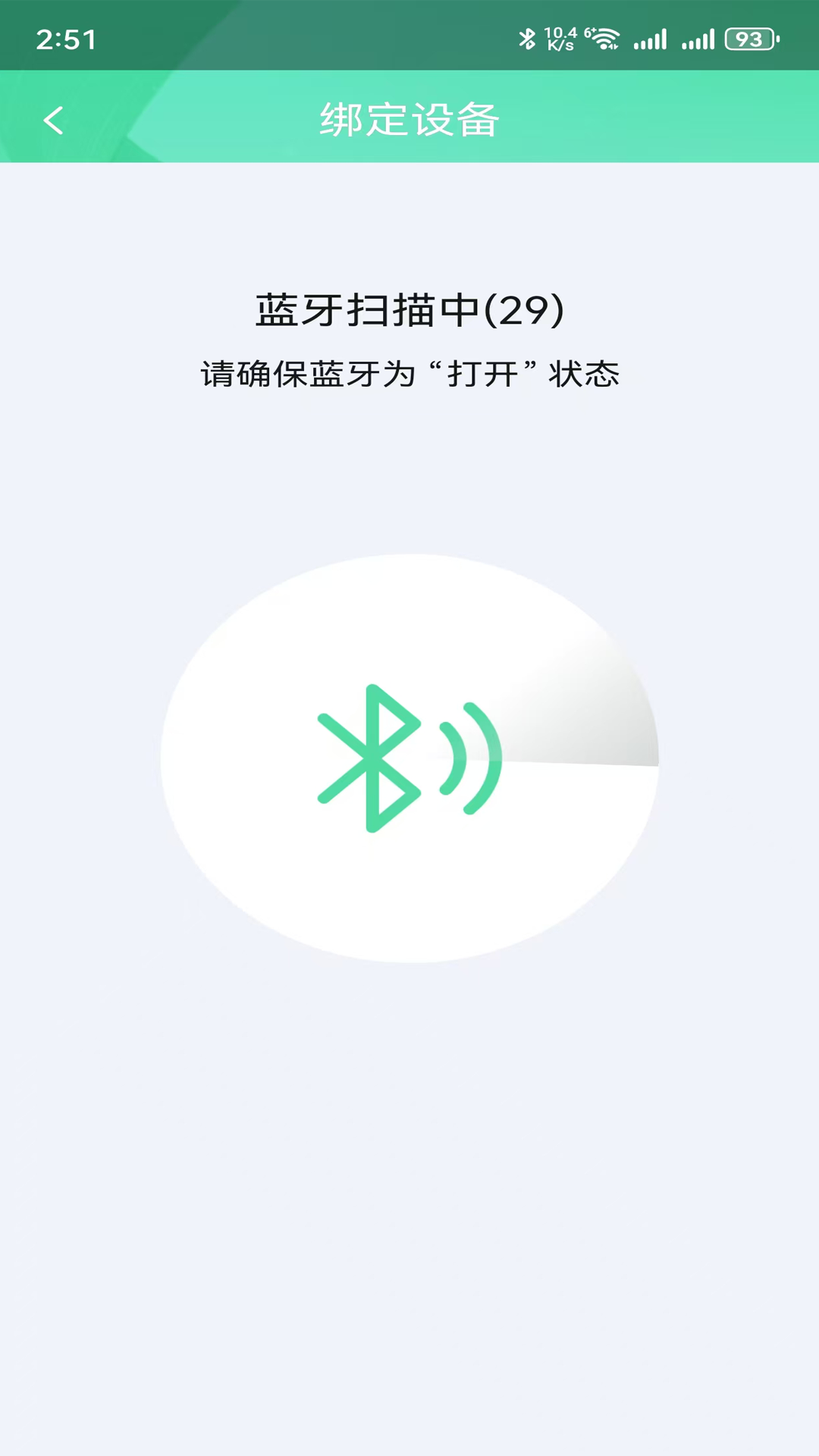The height and width of the screenshot is (1456, 819).
Task: Tap the 绑定设备 title text
Action: tap(409, 120)
